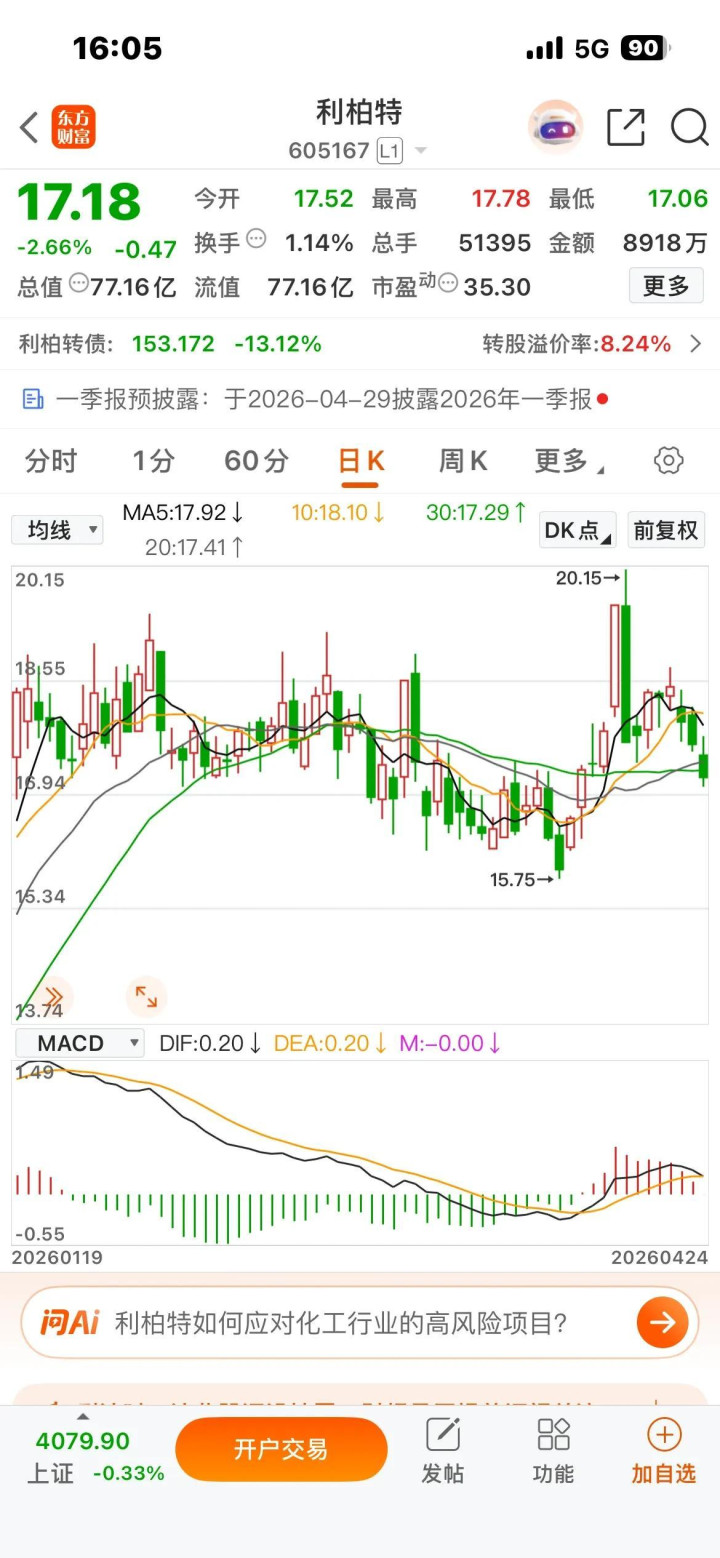This screenshot has height=1558, width=720.
Task: Expand the 更多 chart period options
Action: coord(567,461)
